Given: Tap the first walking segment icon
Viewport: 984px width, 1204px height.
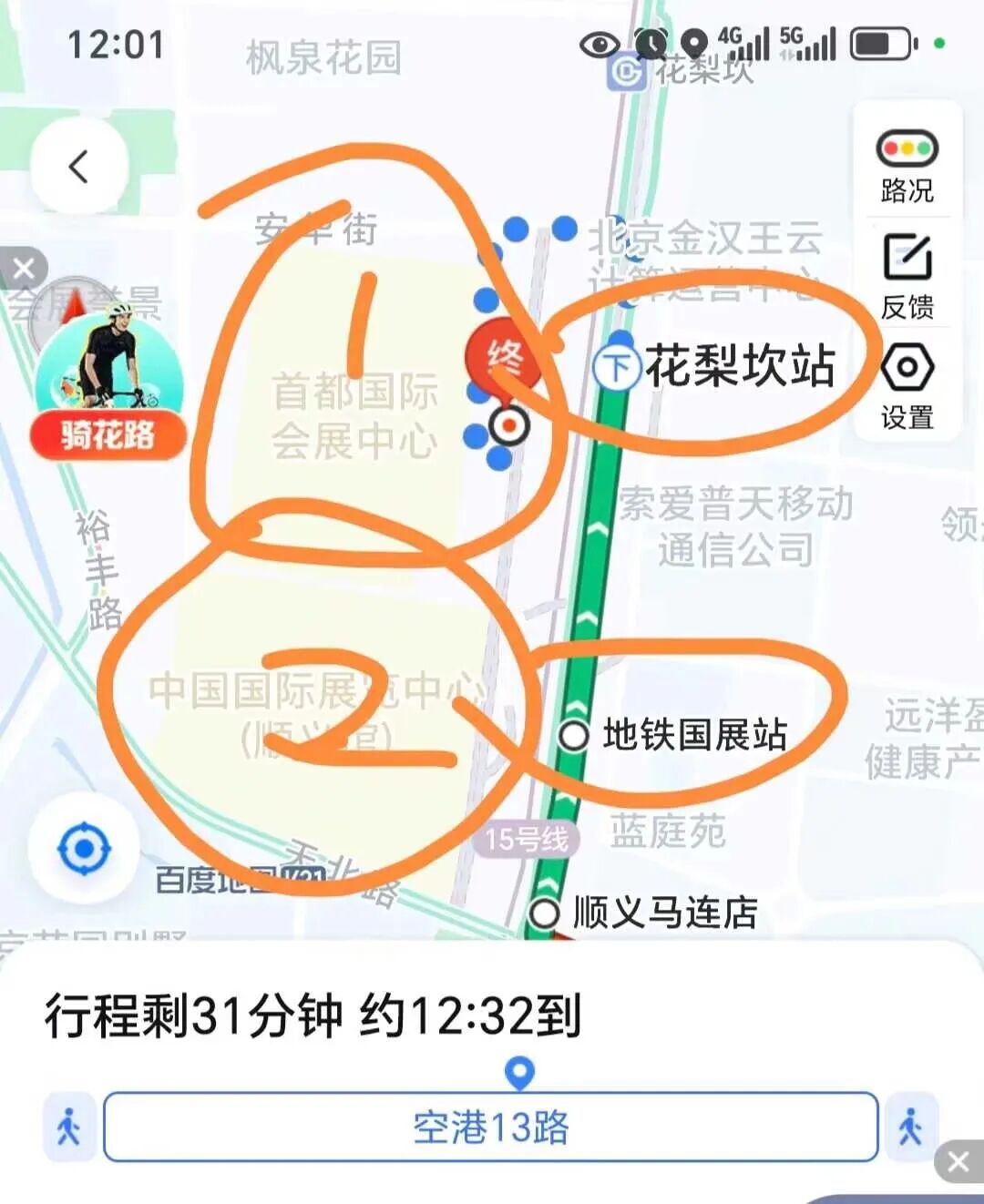Looking at the screenshot, I should pyautogui.click(x=69, y=1127).
